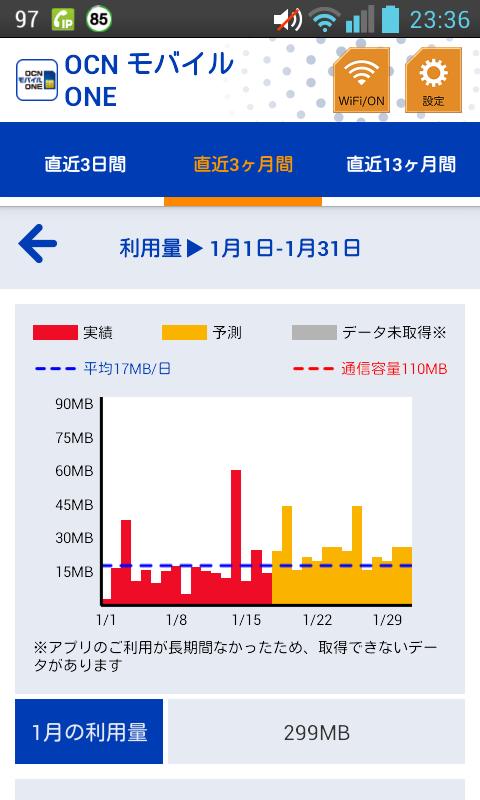Open the 設定 settings button
This screenshot has width=480, height=800.
pos(433,80)
